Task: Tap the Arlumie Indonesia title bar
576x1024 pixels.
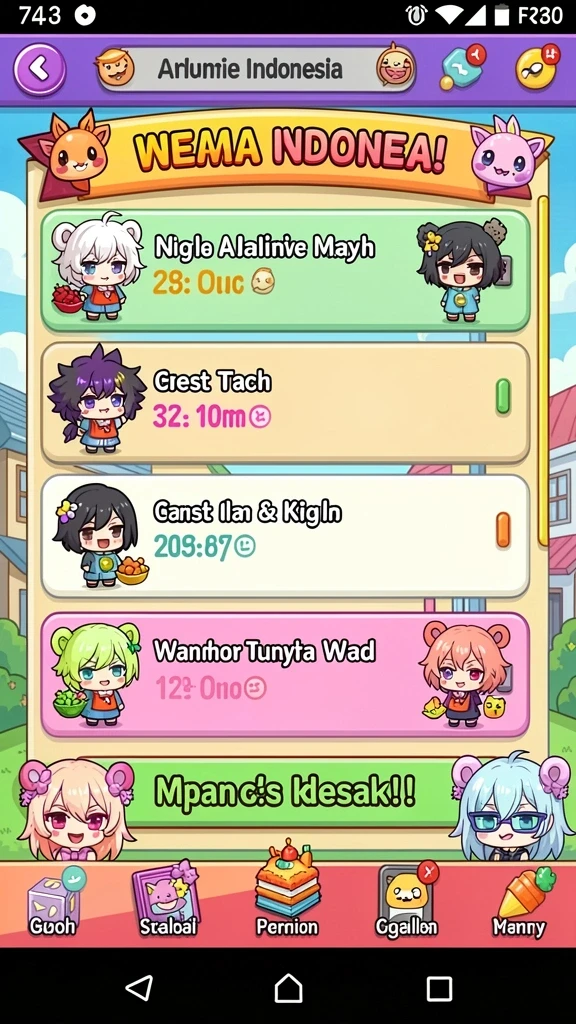Action: click(x=256, y=69)
